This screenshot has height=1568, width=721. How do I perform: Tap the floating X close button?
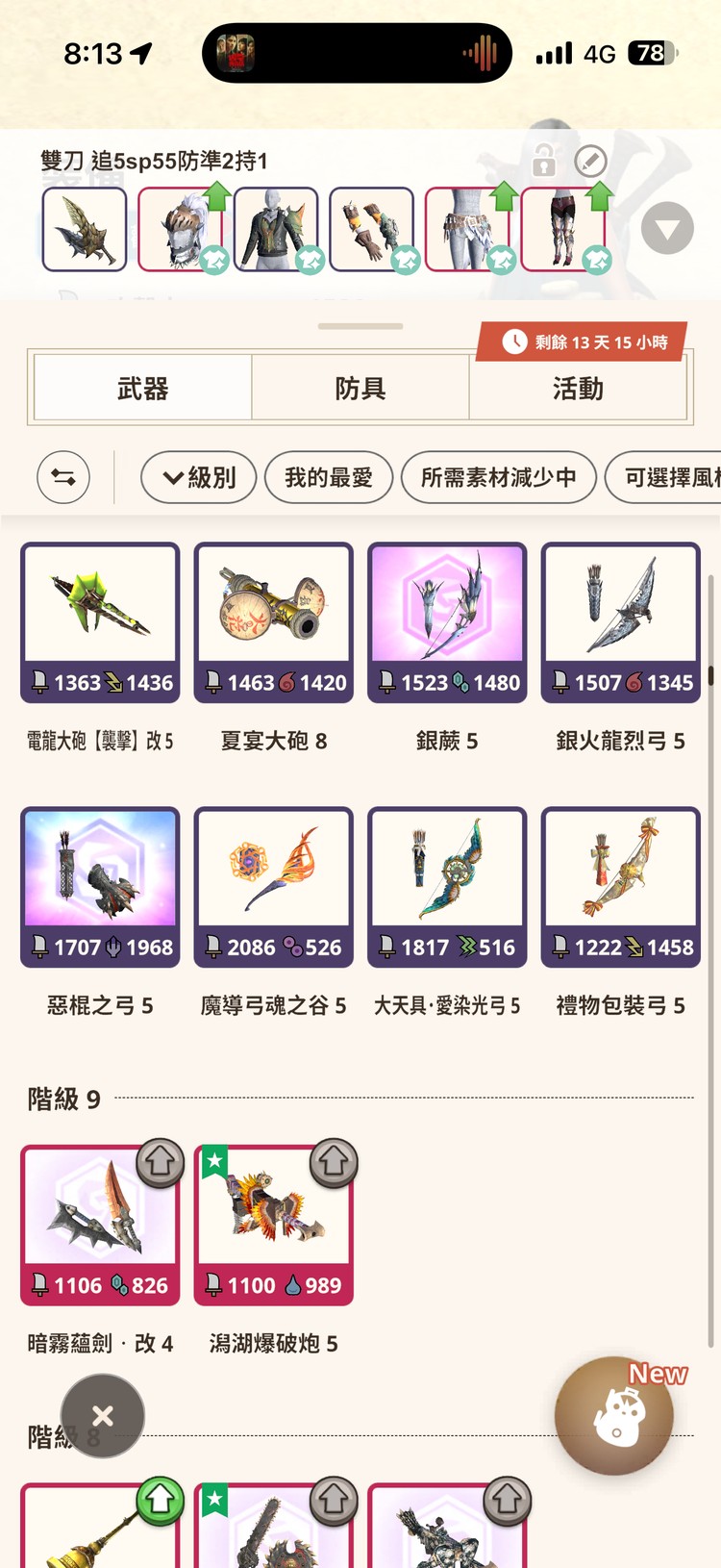coord(102,1415)
